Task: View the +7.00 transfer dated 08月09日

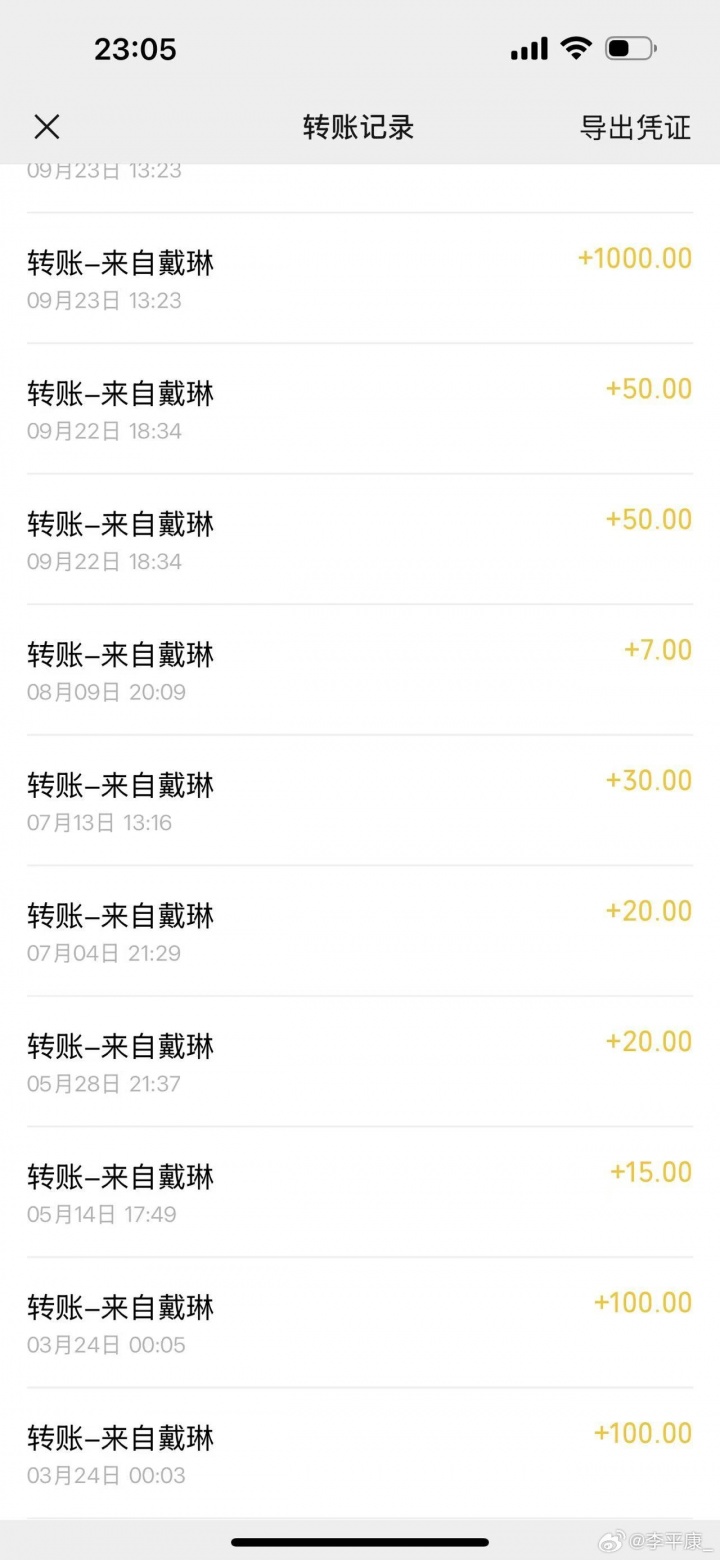Action: click(360, 670)
